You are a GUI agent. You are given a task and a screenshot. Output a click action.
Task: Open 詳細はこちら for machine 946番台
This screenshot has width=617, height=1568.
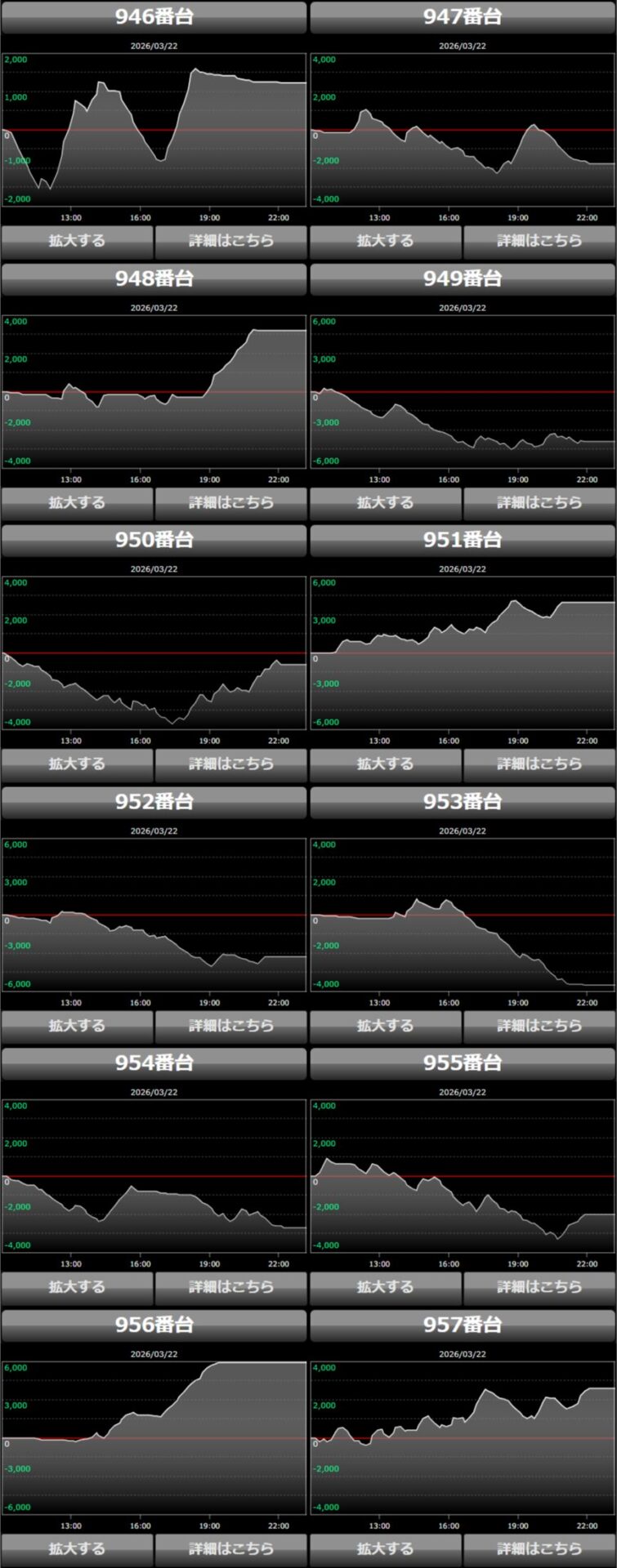tap(230, 241)
